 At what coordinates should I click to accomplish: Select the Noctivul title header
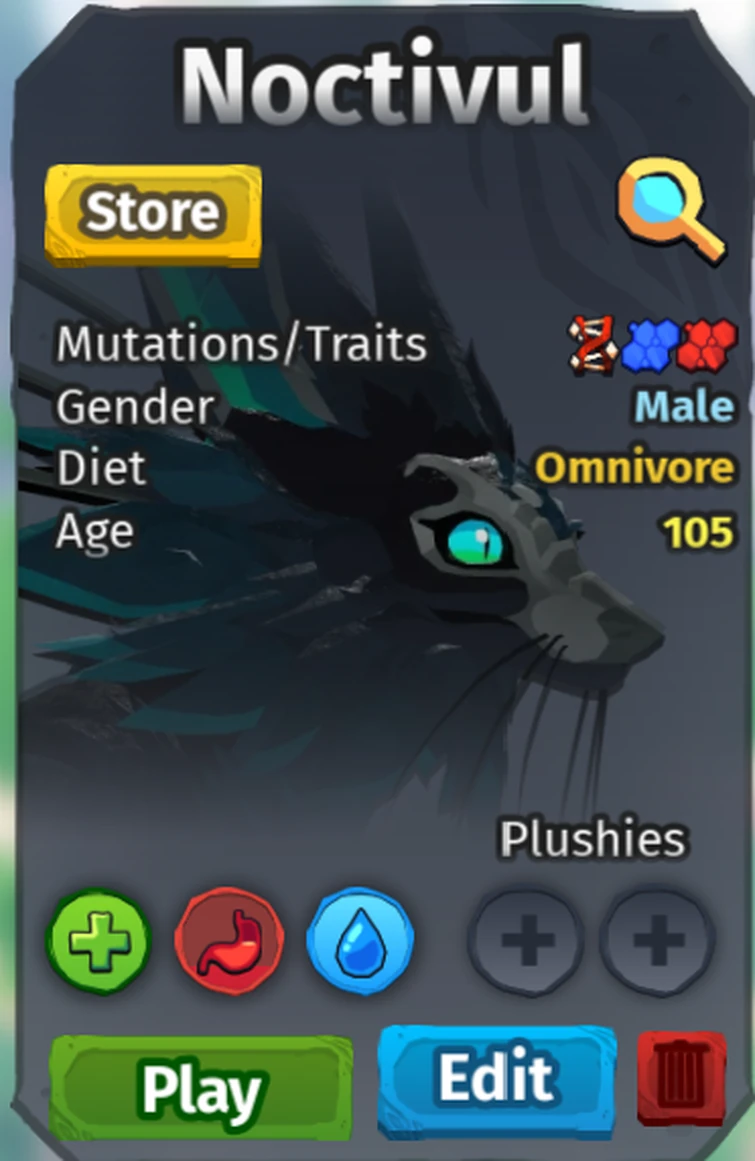tap(377, 83)
